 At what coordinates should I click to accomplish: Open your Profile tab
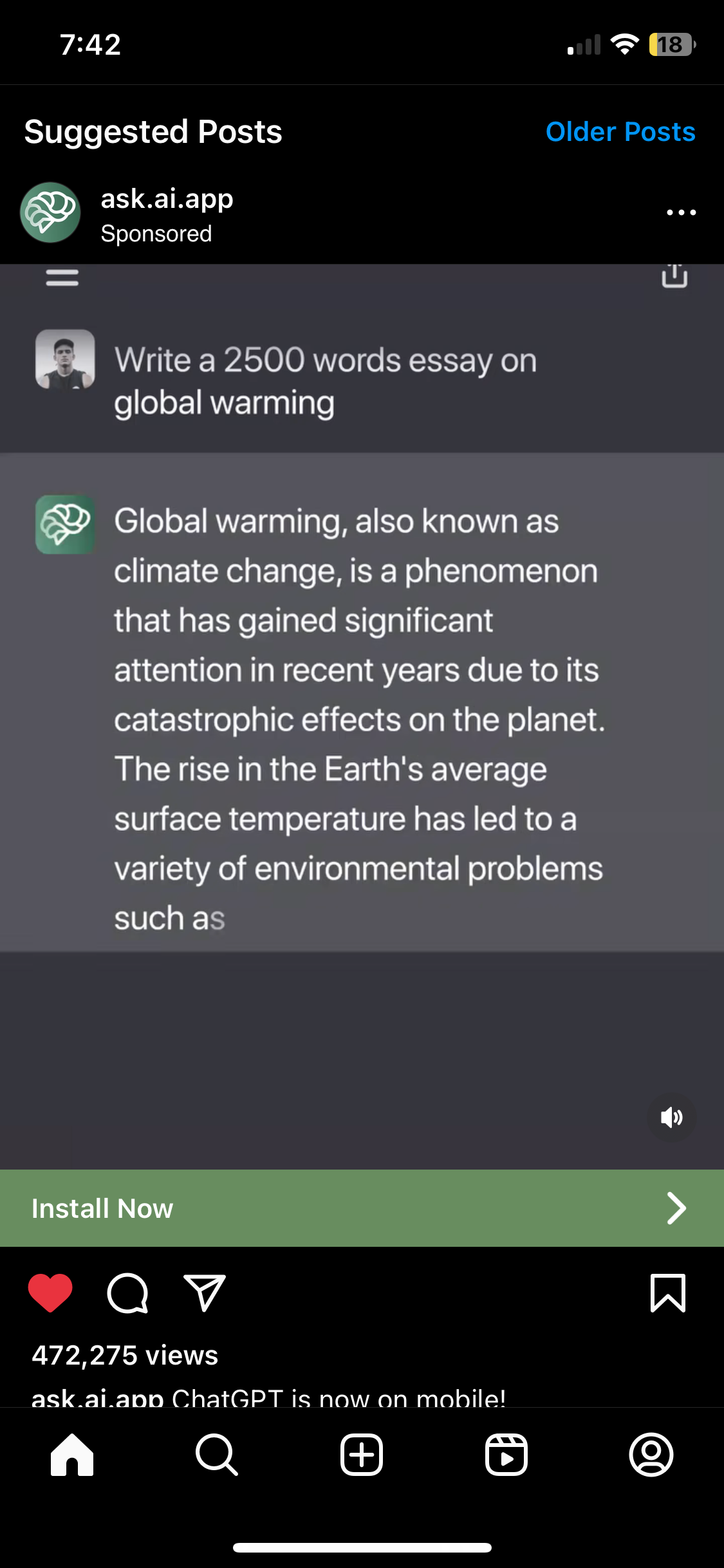click(651, 1455)
